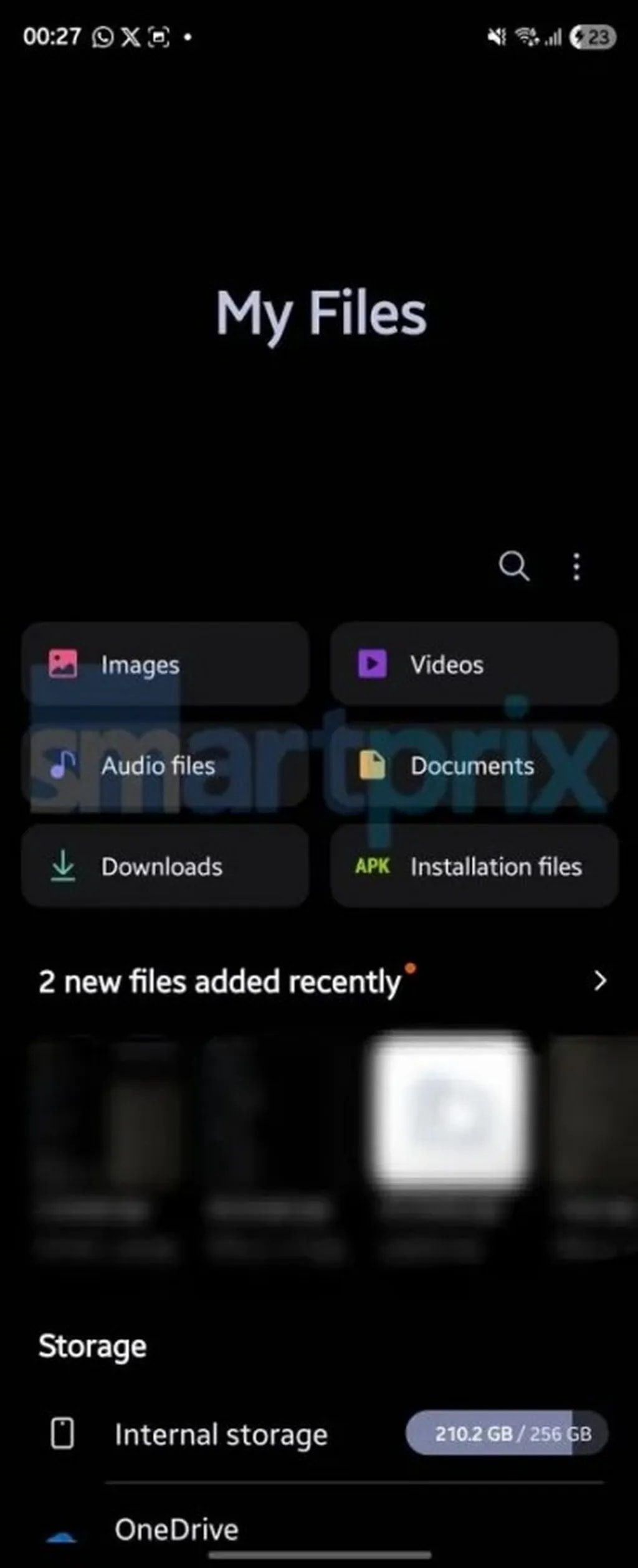The height and width of the screenshot is (1568, 638).
Task: Tap the Audio files music note icon
Action: pyautogui.click(x=63, y=765)
